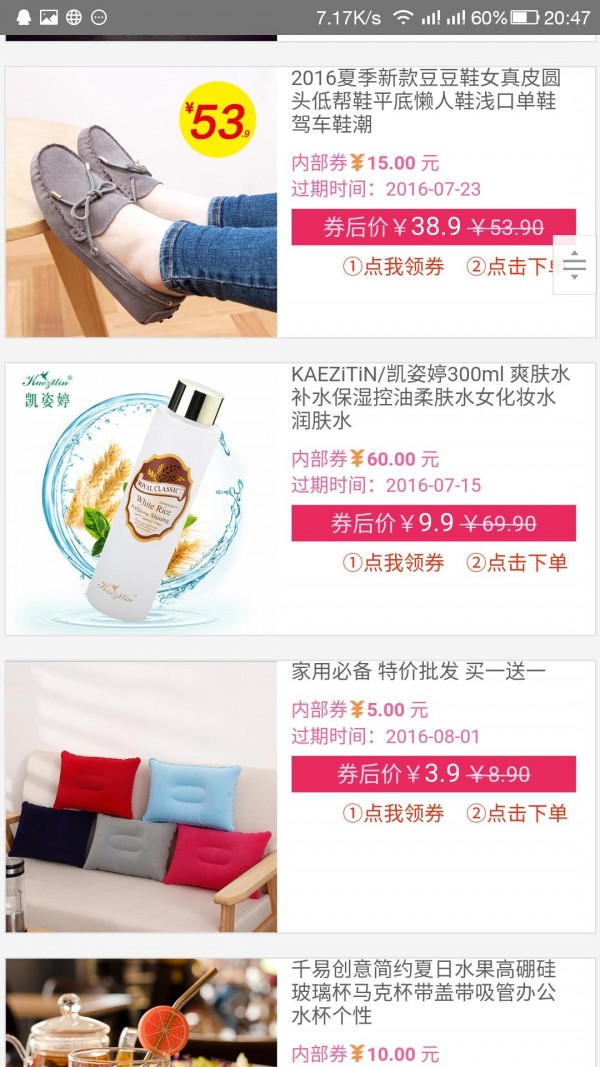Open the KAEZiTiN toner product image

click(141, 499)
